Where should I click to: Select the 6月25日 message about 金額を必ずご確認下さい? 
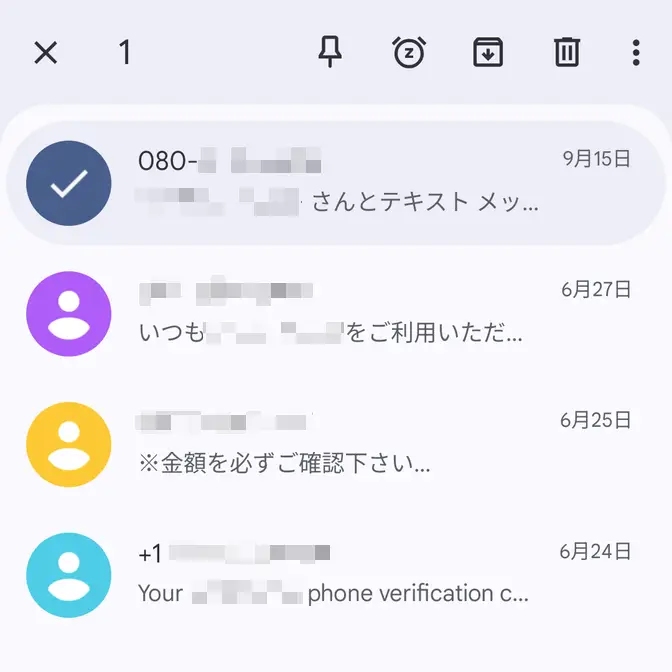[x=68, y=445]
